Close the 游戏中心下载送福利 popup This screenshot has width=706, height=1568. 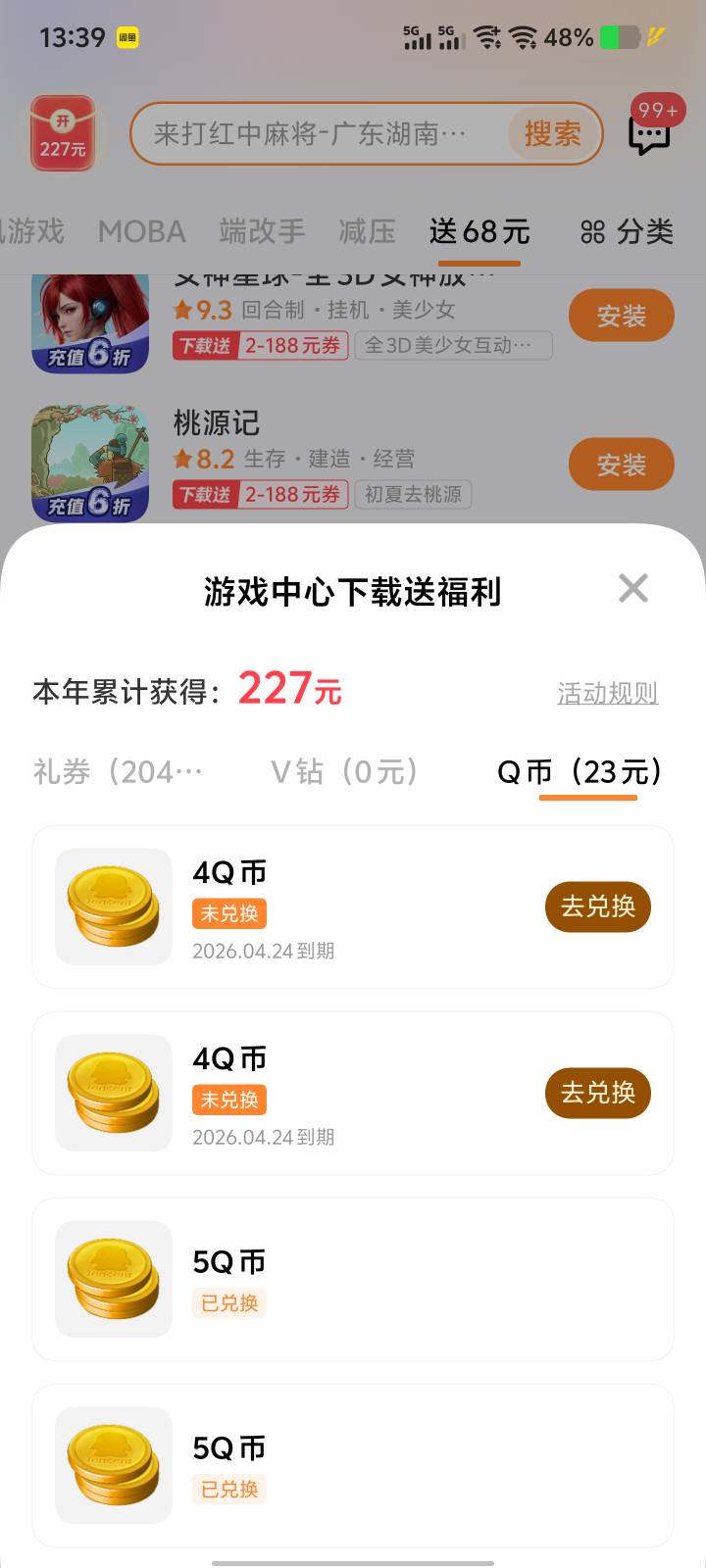[633, 588]
